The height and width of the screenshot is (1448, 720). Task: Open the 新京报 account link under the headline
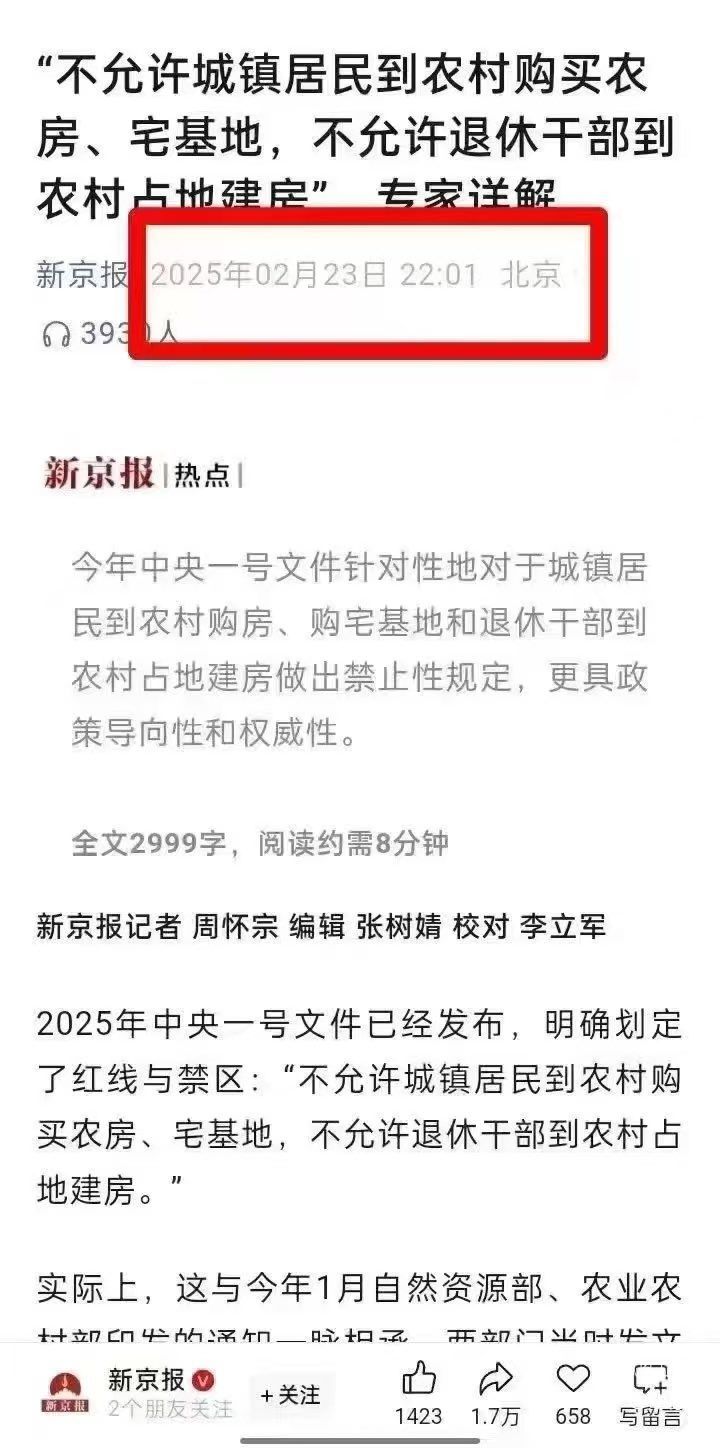tap(81, 274)
